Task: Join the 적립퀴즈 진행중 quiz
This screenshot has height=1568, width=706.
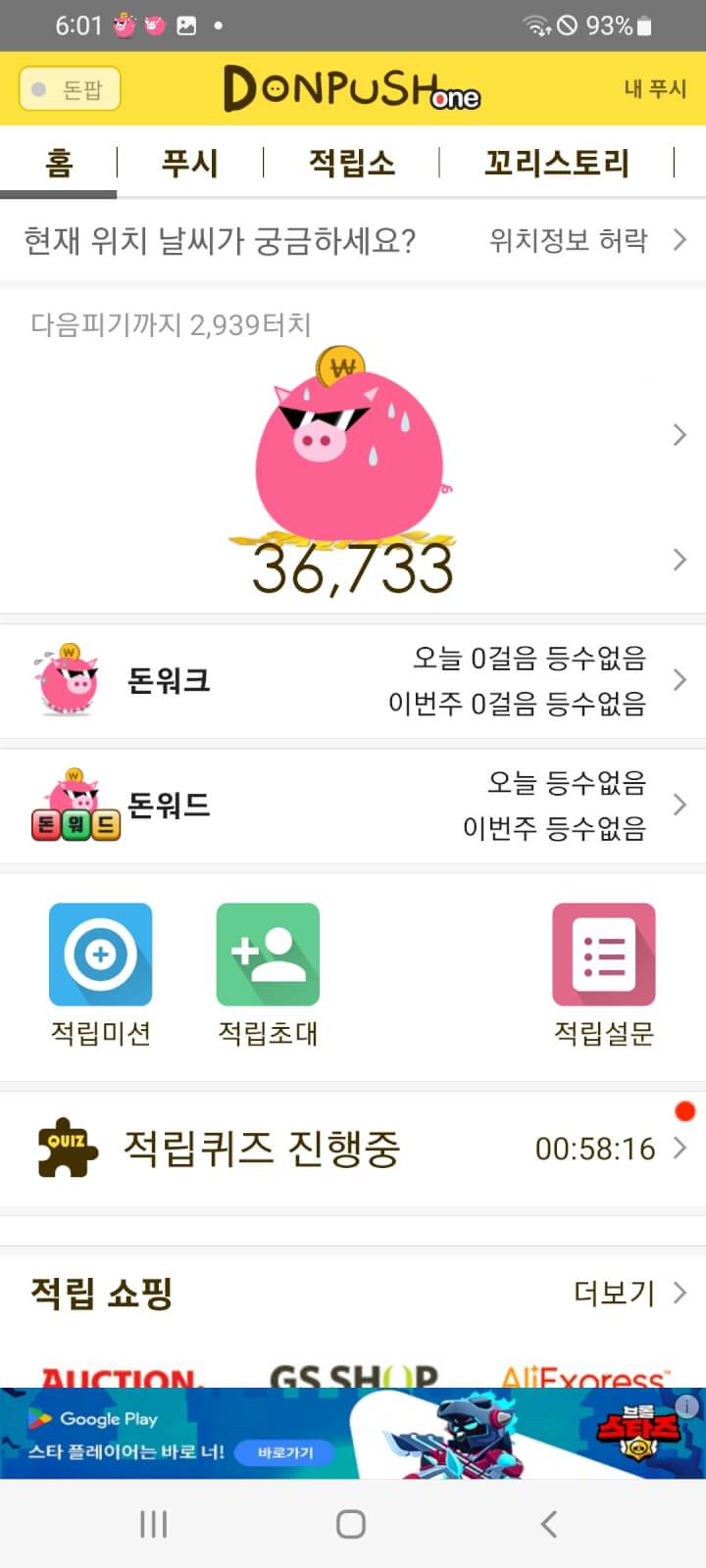Action: pyautogui.click(x=353, y=1148)
